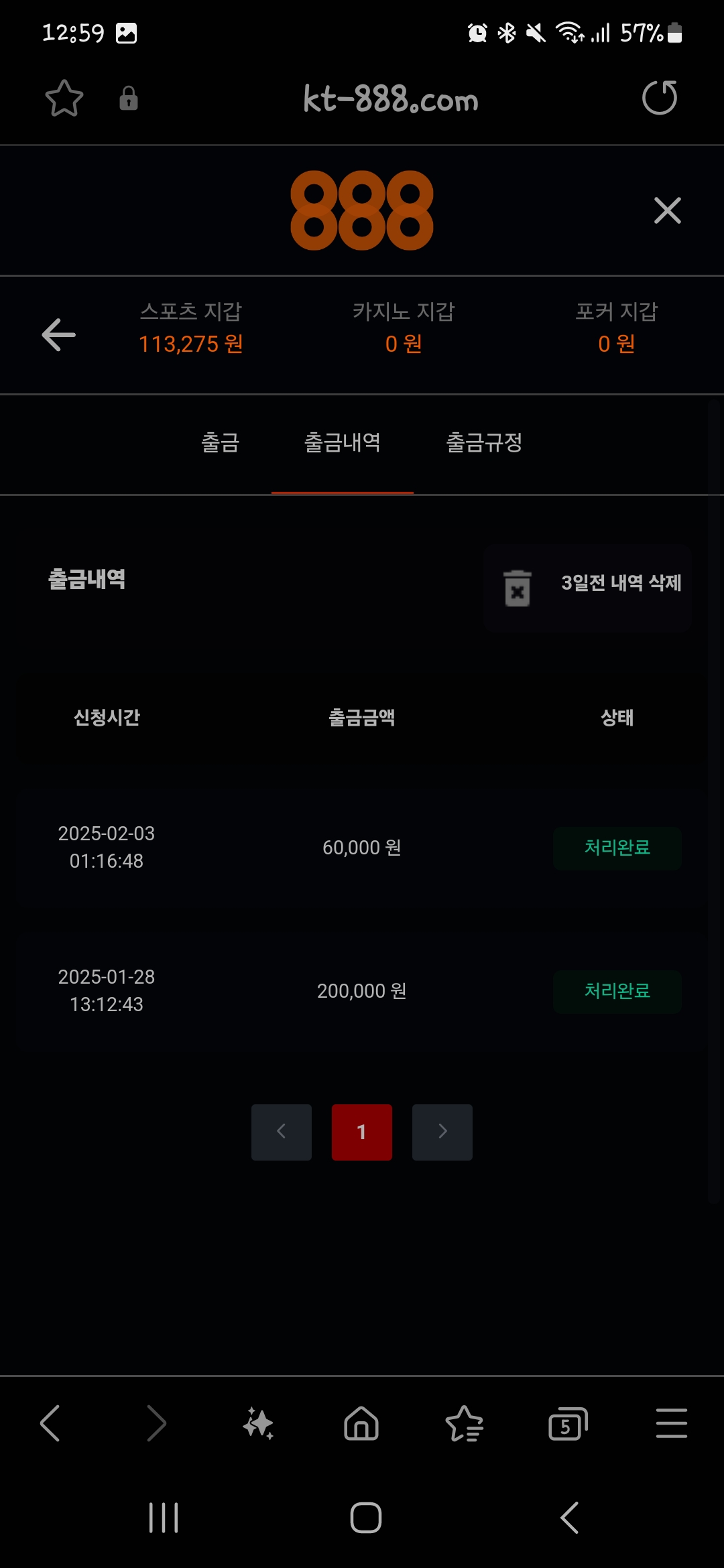Switch to the 출금 tab
Viewport: 724px width, 1568px height.
click(x=220, y=443)
